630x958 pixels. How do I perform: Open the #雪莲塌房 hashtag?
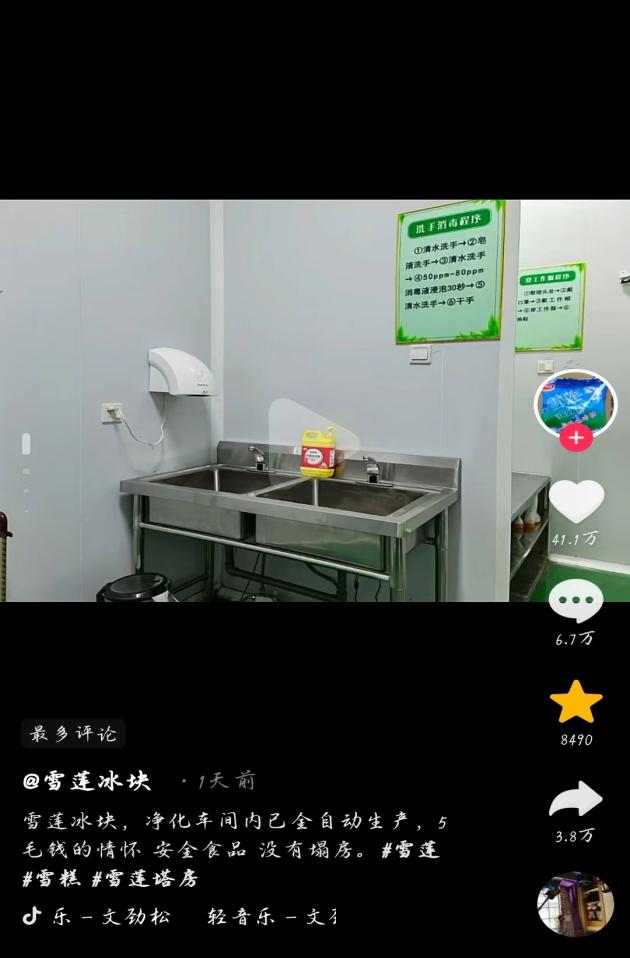click(x=144, y=879)
